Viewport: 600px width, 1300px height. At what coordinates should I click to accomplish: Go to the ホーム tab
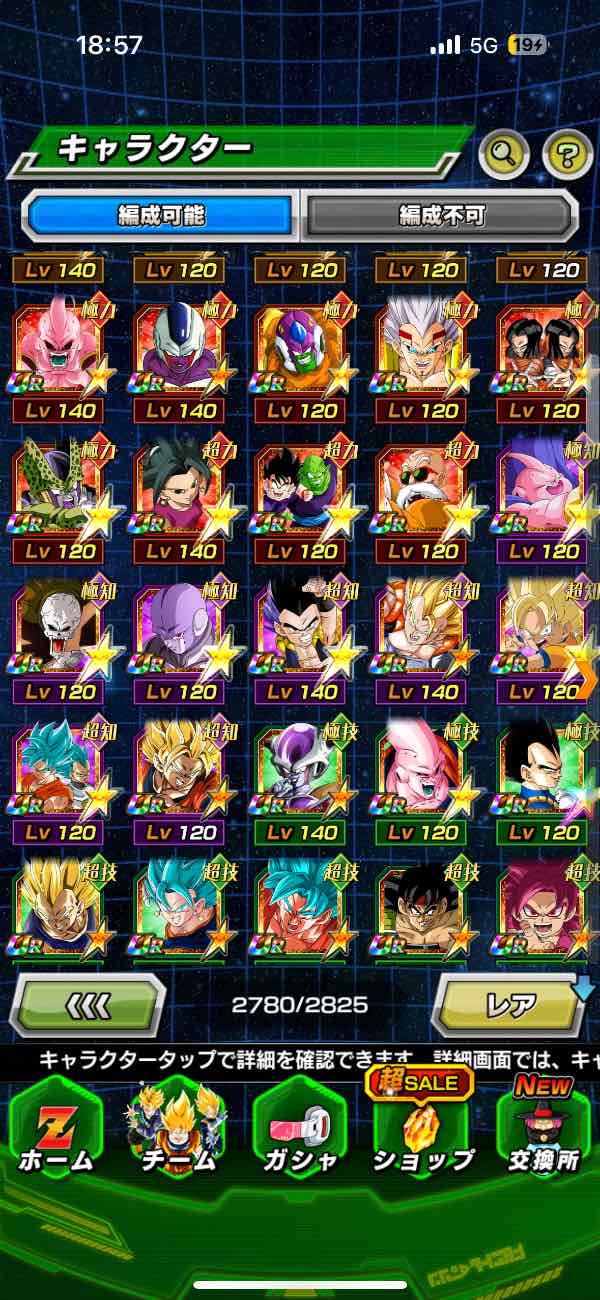(57, 1128)
